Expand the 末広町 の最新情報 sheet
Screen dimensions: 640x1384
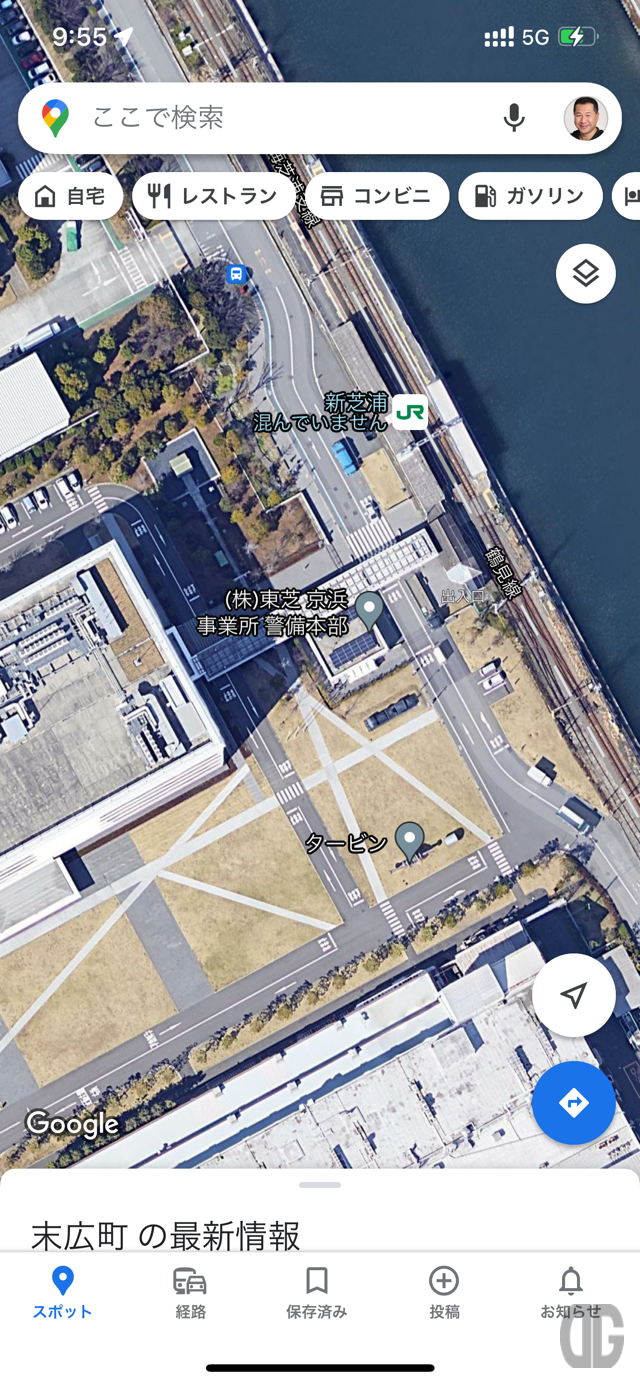pyautogui.click(x=320, y=1185)
